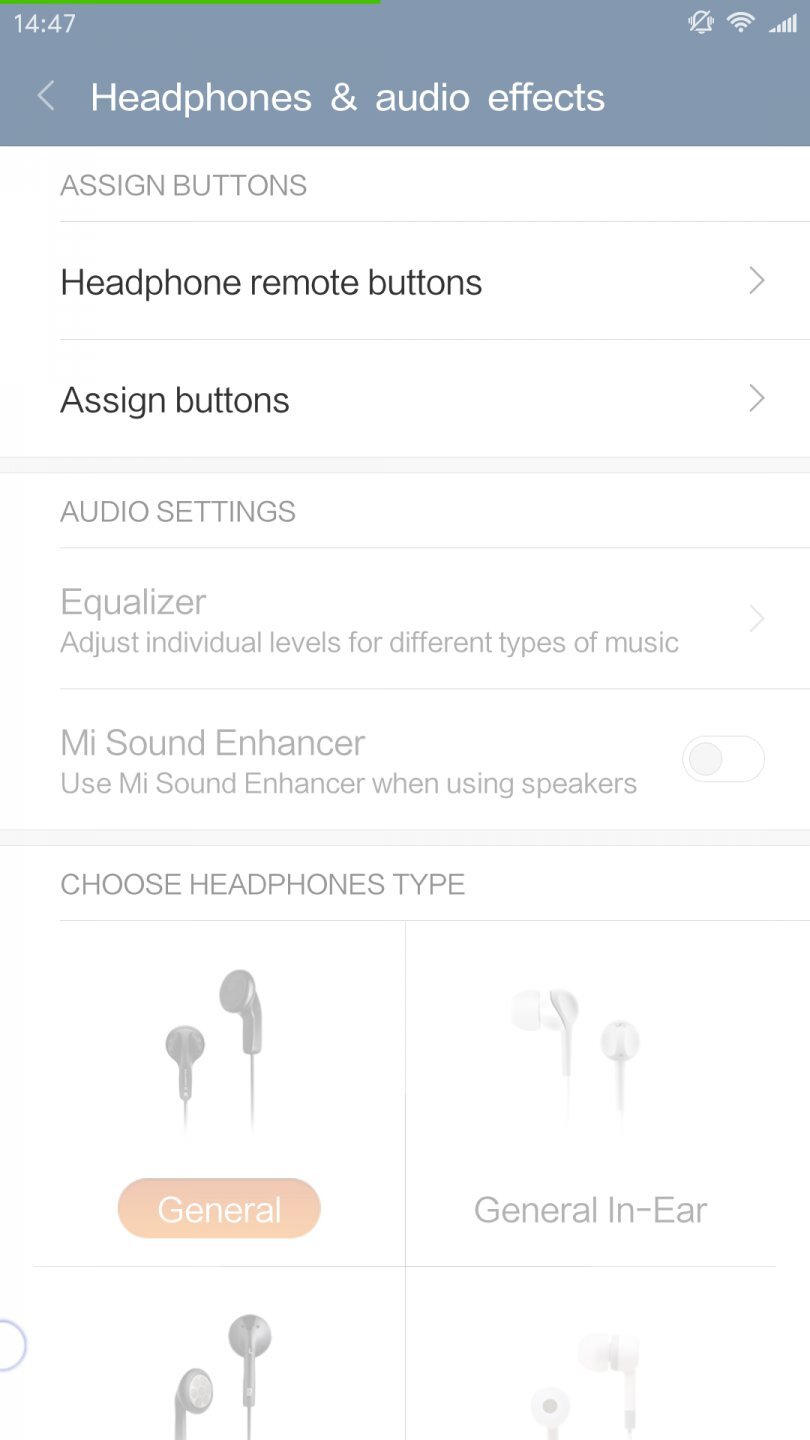
Task: Tap the Wi-Fi icon in status bar
Action: 740,22
